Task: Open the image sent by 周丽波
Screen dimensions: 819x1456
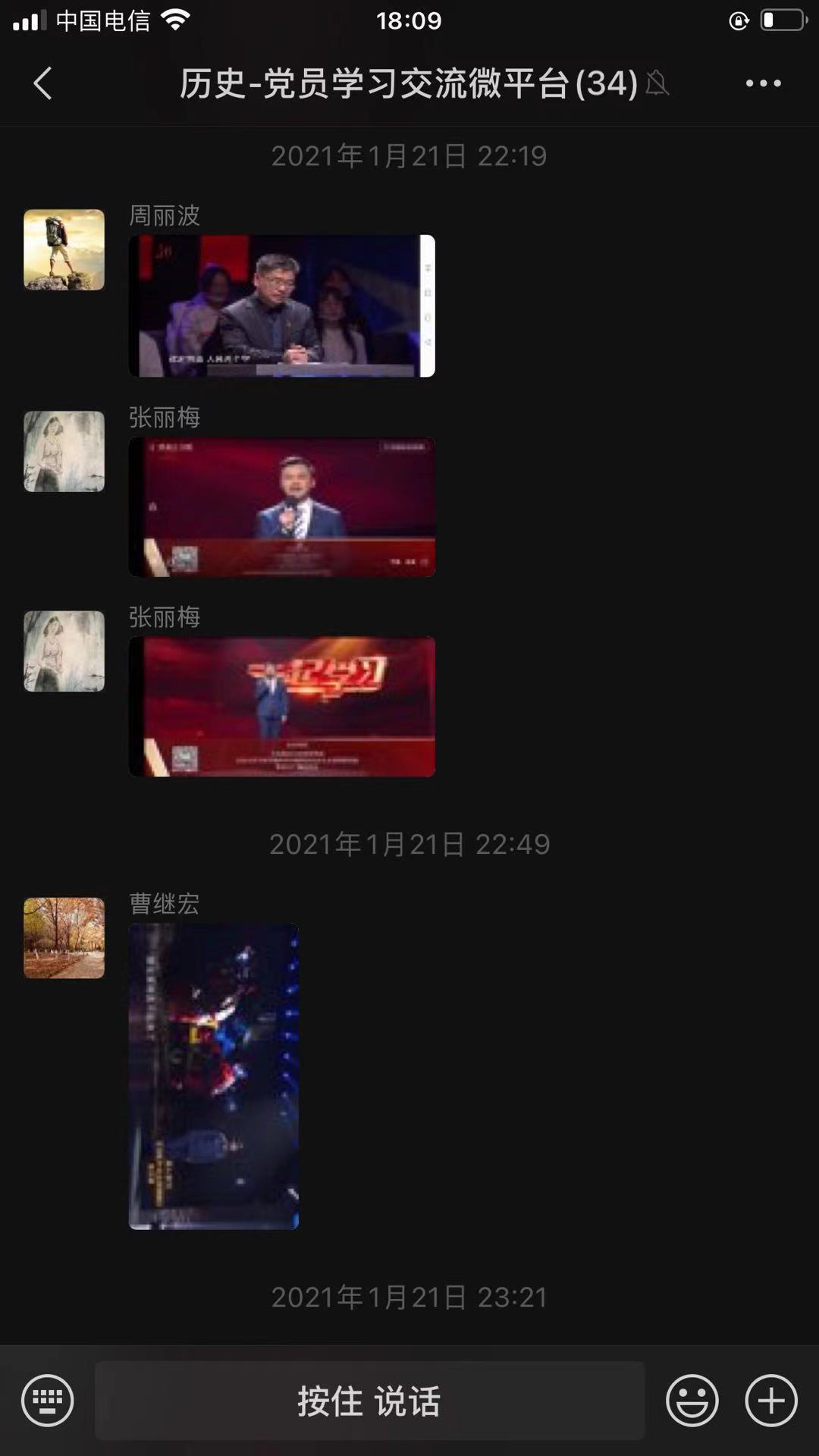Action: point(281,306)
